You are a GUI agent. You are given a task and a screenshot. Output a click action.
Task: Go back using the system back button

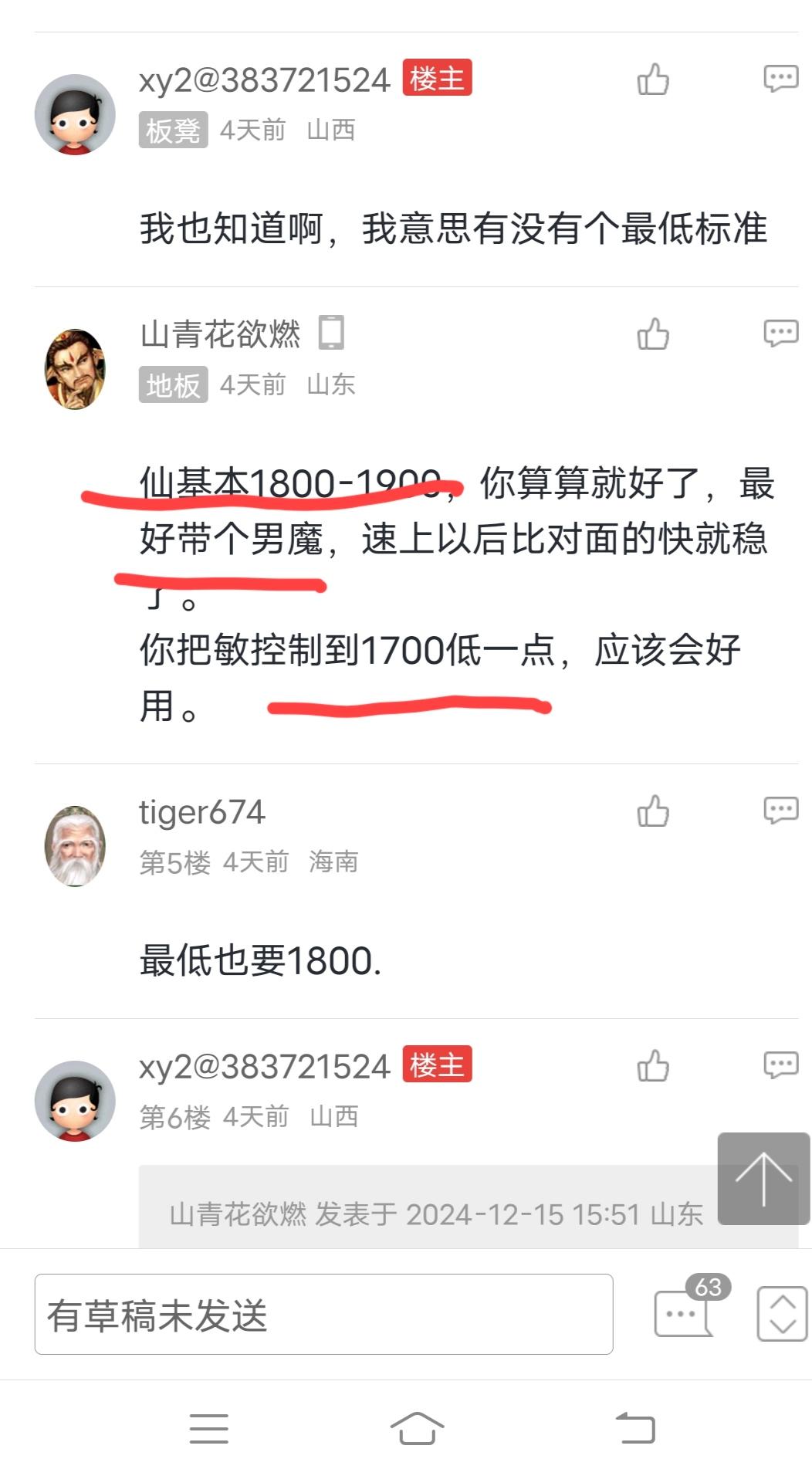[x=634, y=1428]
